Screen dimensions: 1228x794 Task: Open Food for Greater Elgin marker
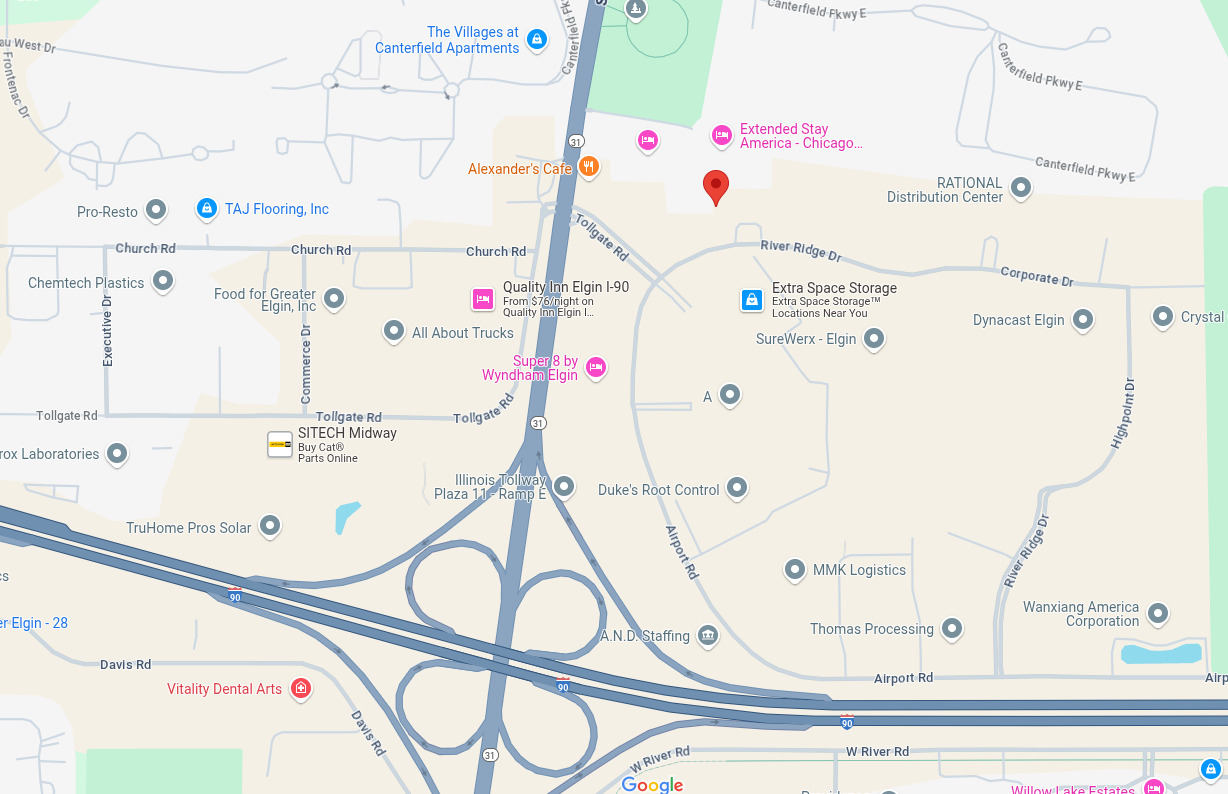[335, 297]
